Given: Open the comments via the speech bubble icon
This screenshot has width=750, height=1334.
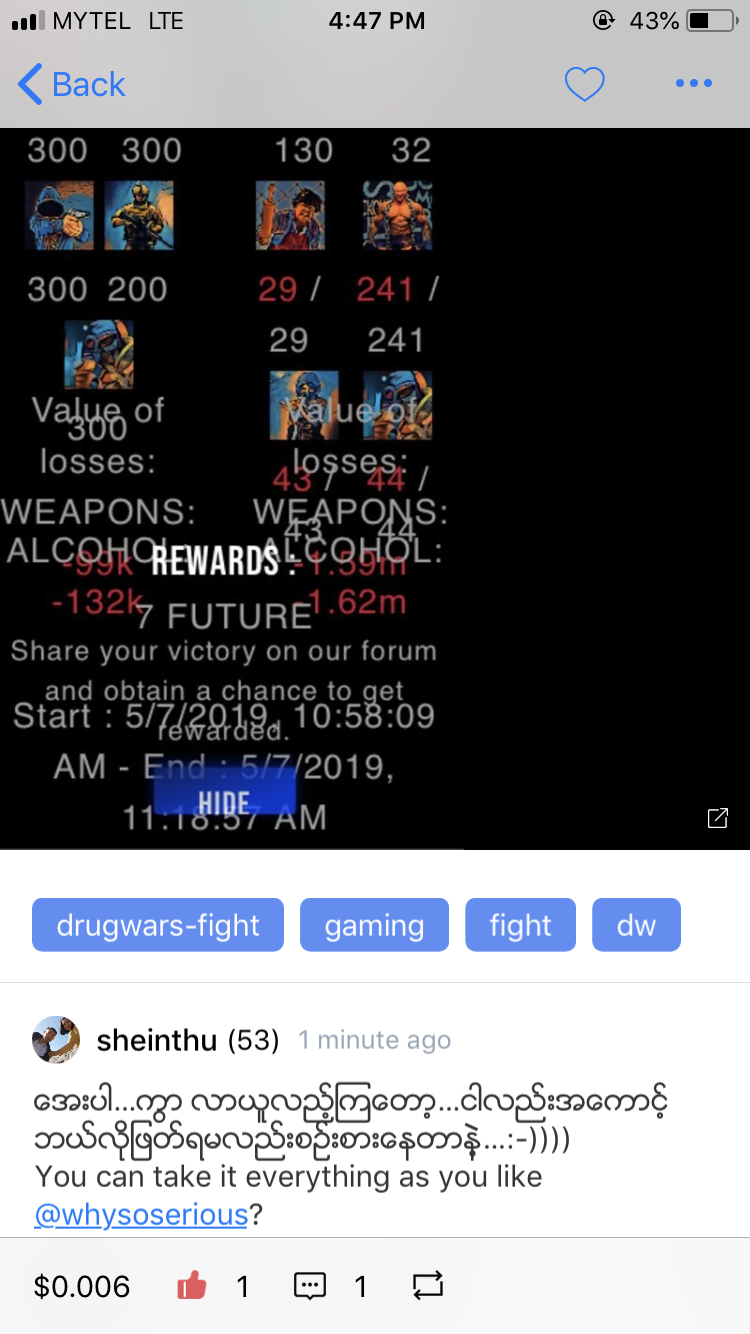Looking at the screenshot, I should pyautogui.click(x=310, y=1287).
